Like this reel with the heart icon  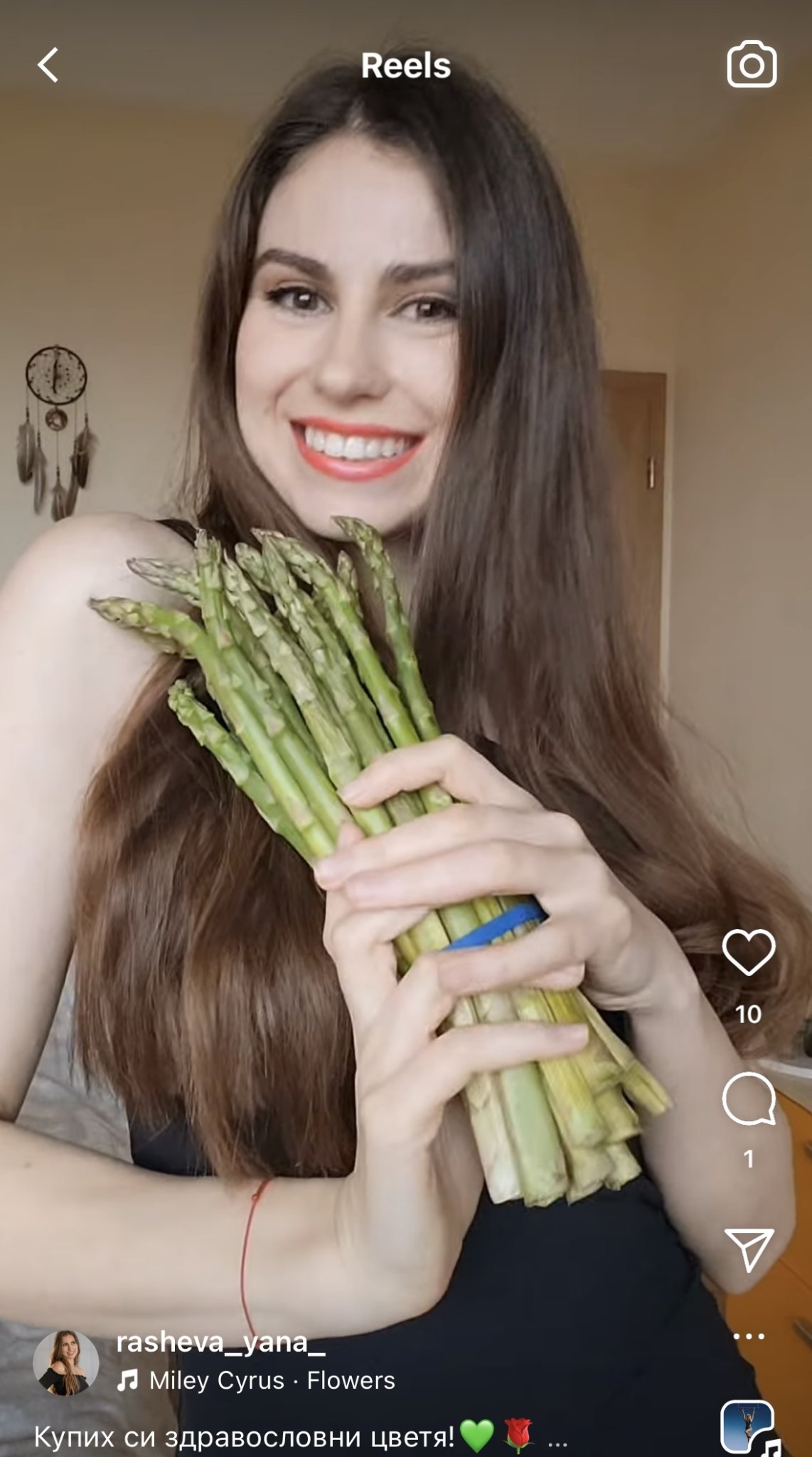point(748,952)
